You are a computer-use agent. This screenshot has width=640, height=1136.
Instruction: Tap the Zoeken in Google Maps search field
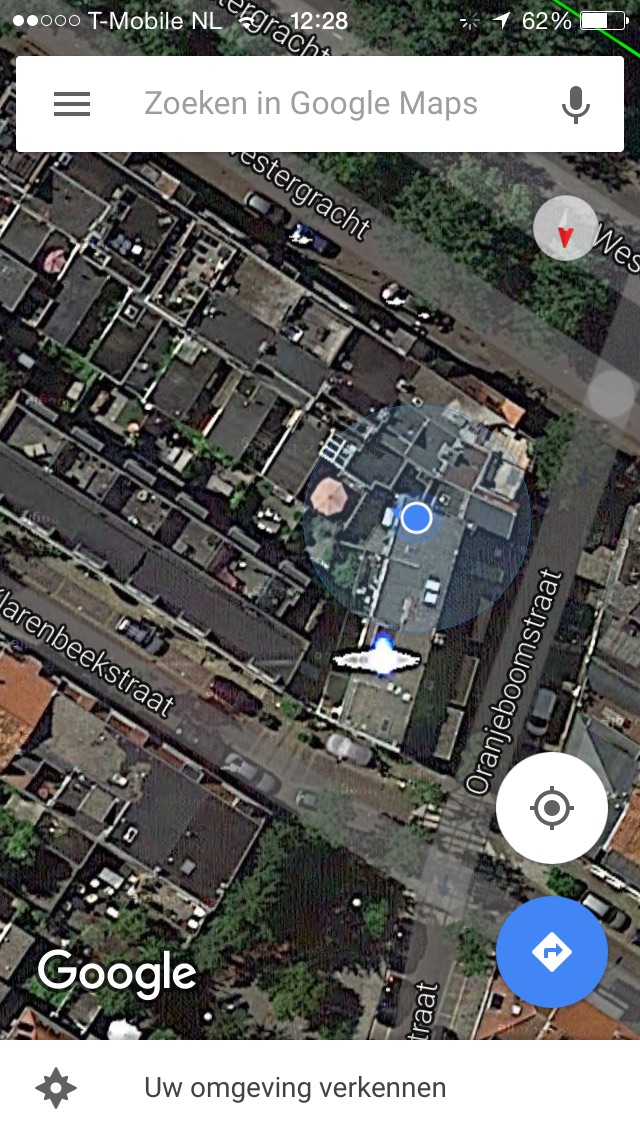tap(311, 104)
